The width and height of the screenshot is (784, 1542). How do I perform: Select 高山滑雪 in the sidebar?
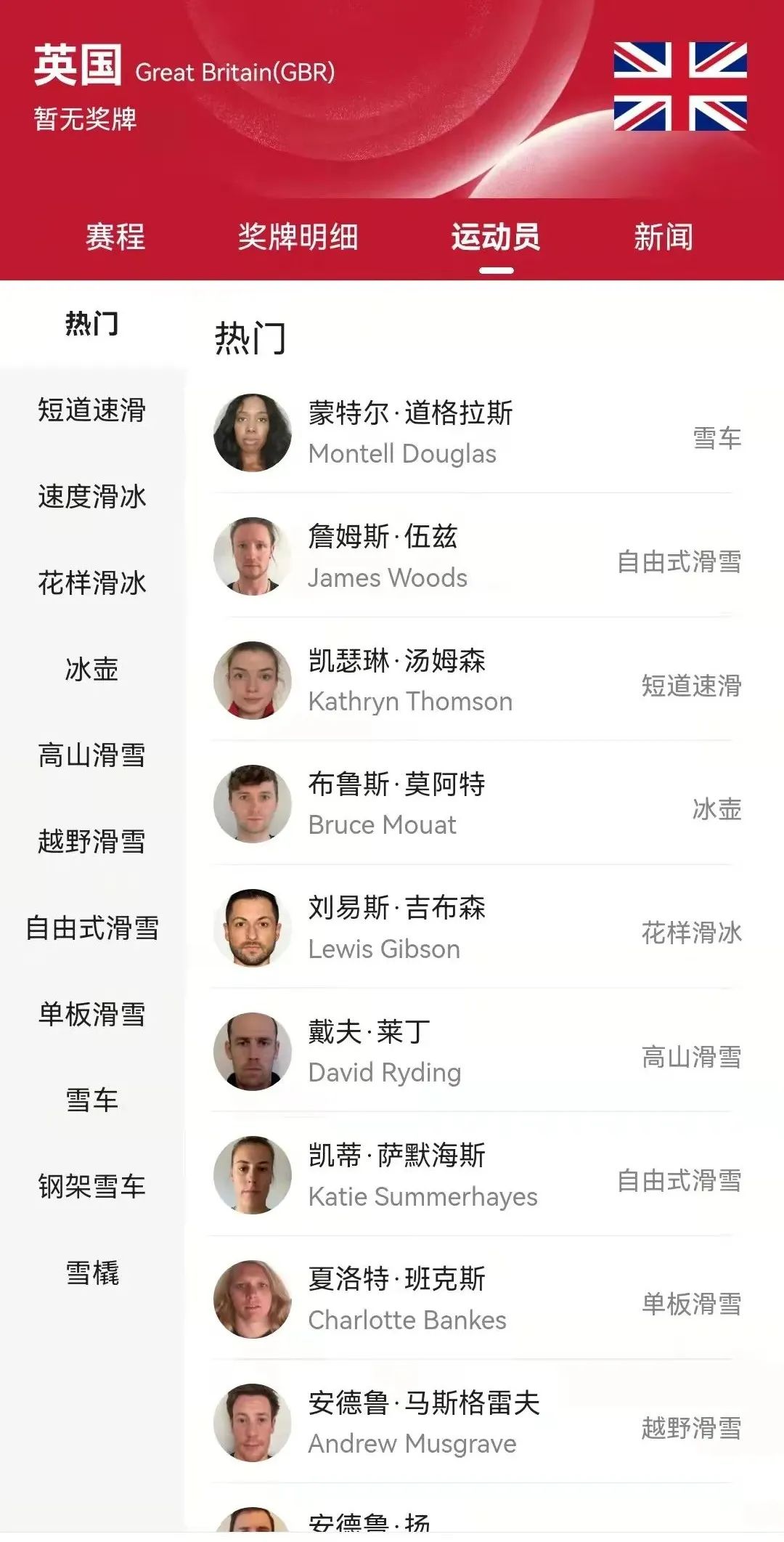pyautogui.click(x=92, y=755)
